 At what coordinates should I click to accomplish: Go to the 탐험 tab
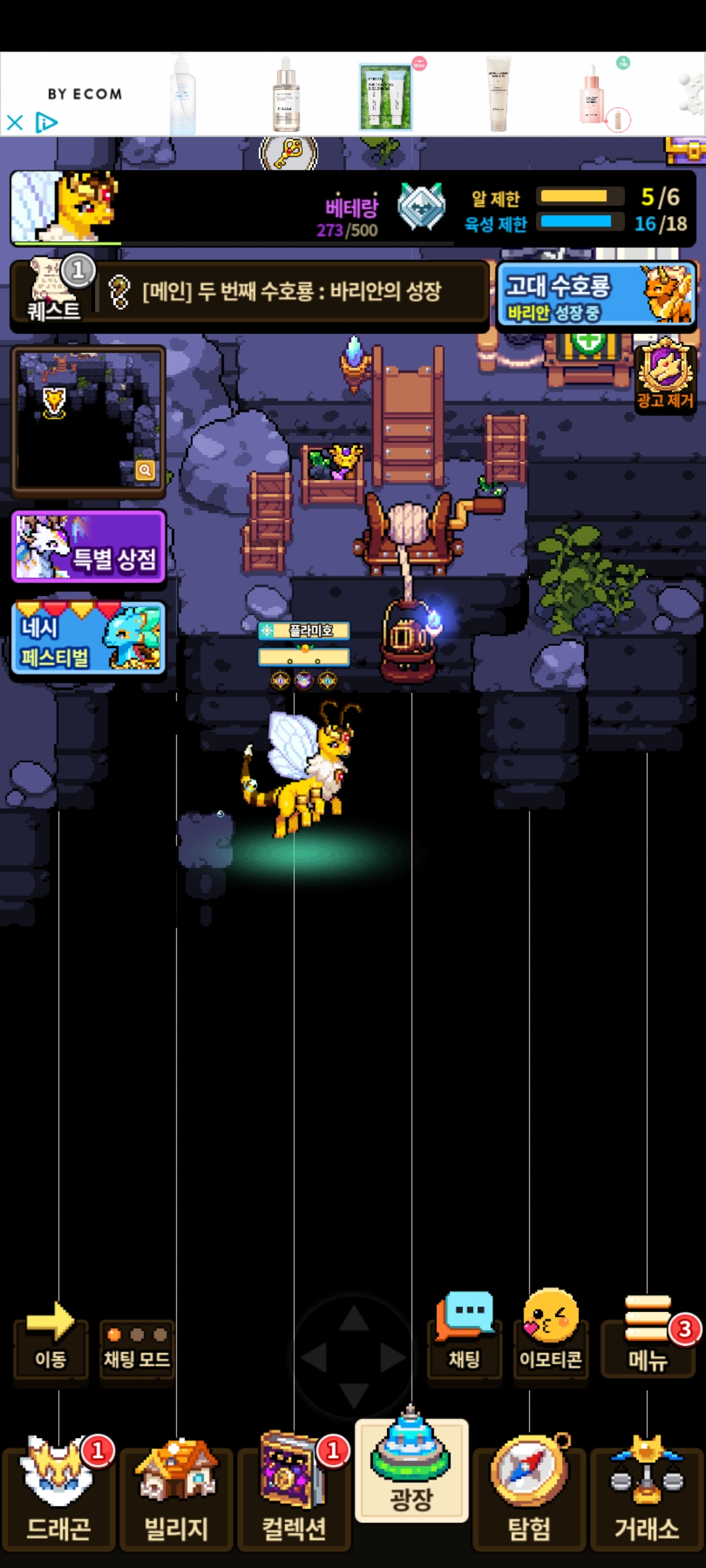pos(529,1497)
